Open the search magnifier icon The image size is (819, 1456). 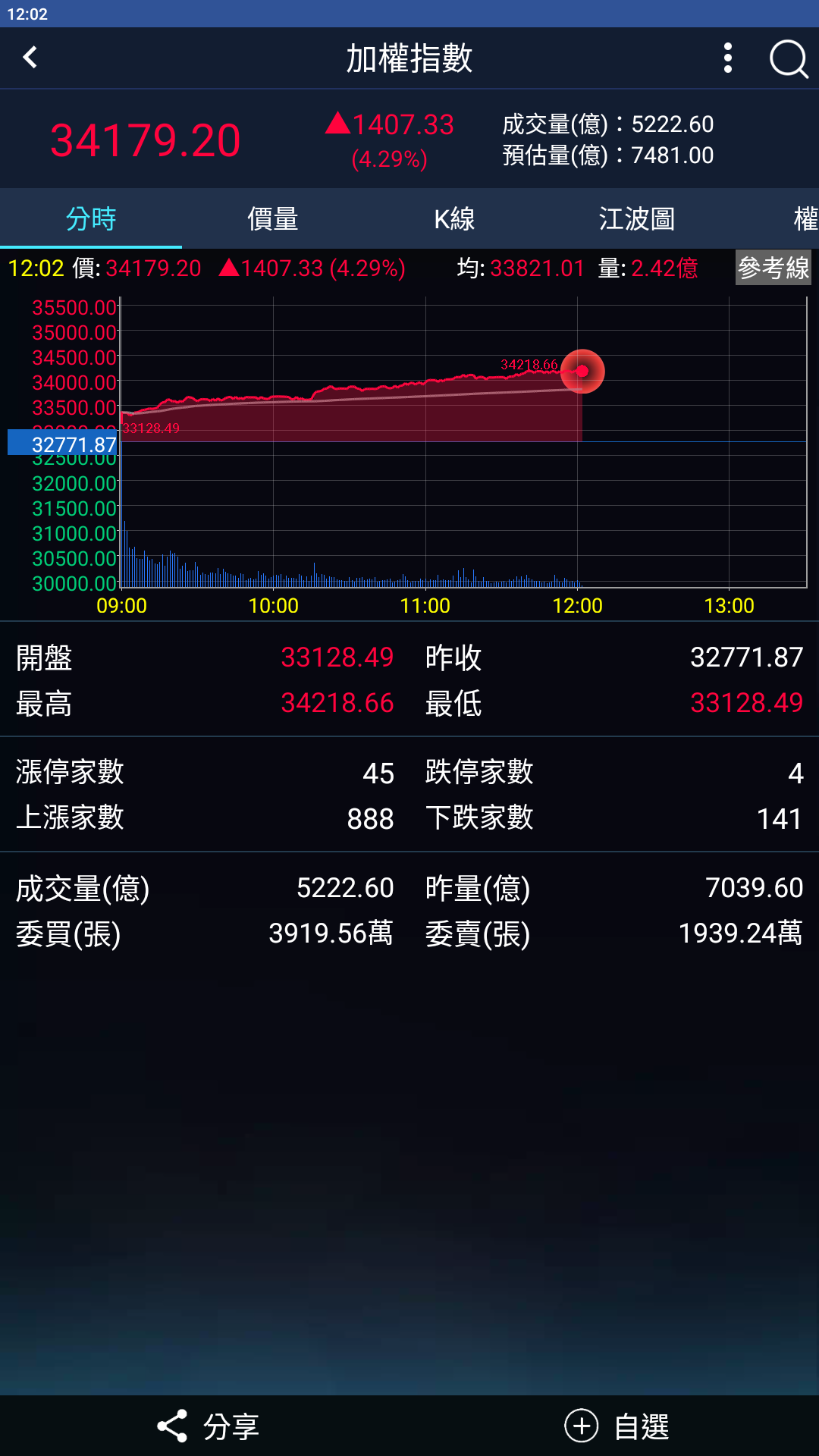point(789,58)
